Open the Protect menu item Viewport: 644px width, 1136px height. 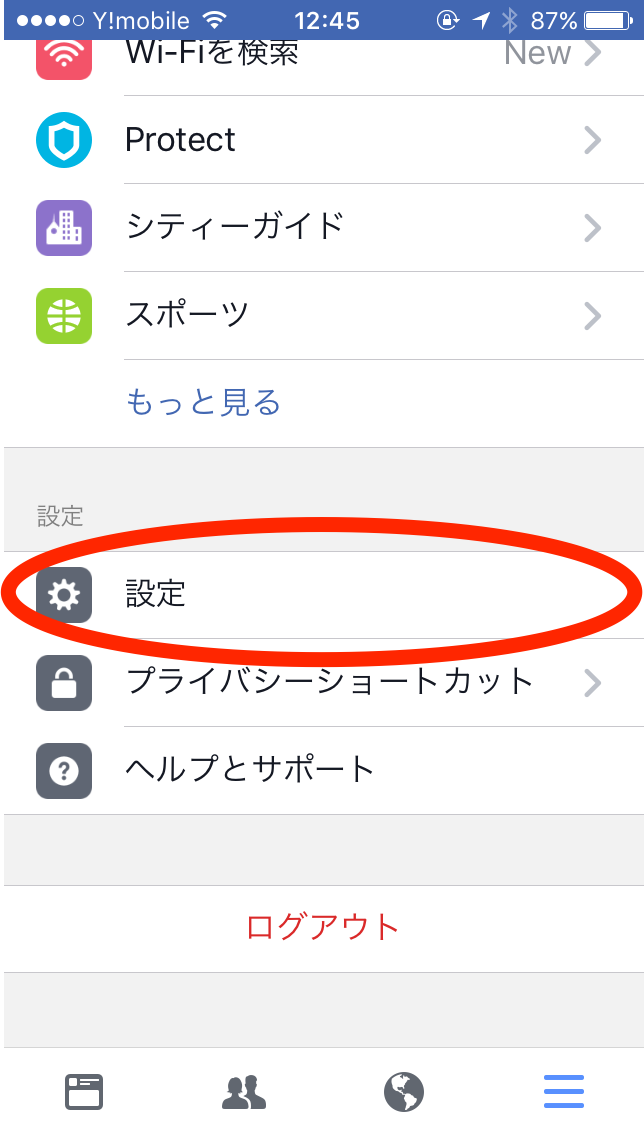click(324, 140)
